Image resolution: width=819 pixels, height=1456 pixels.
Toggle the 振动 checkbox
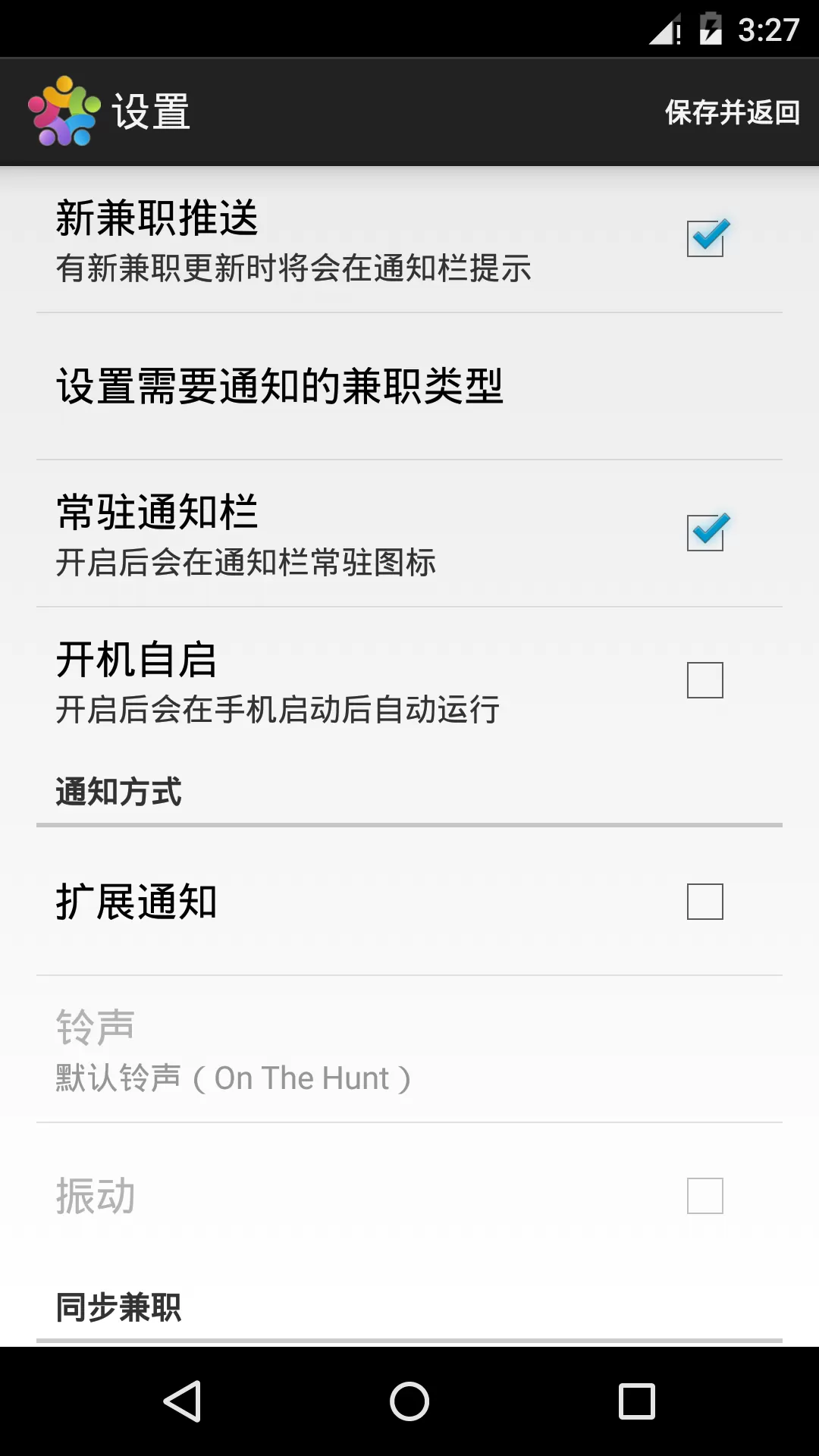(704, 1195)
